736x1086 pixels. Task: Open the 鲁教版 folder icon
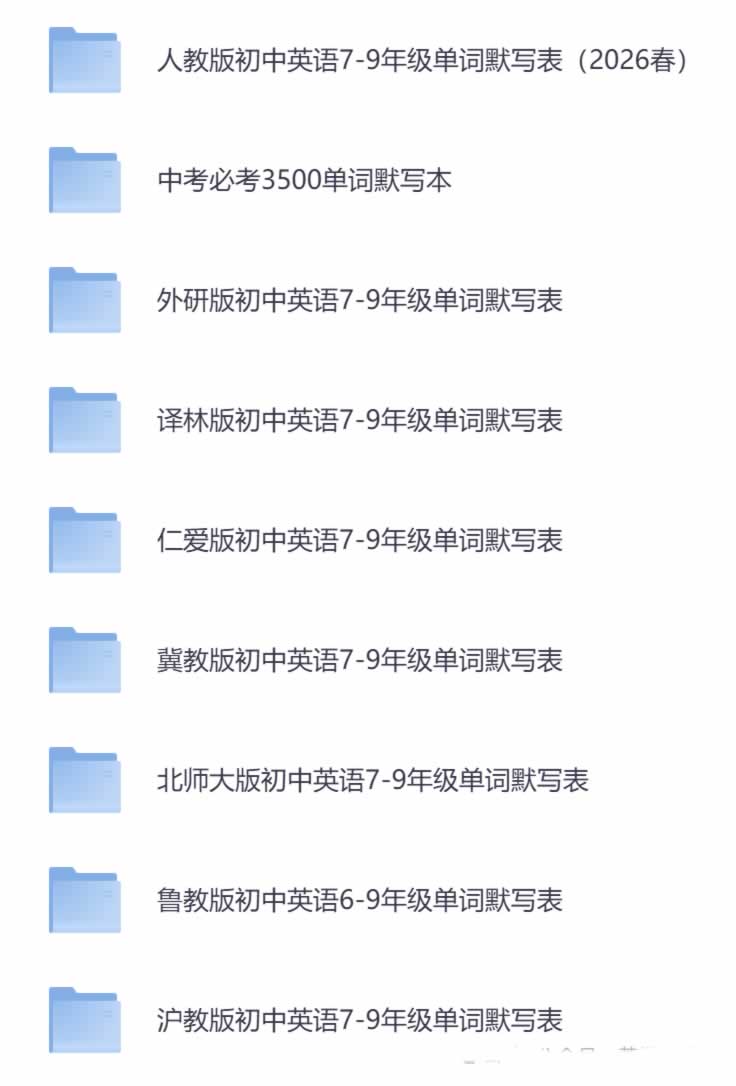85,900
